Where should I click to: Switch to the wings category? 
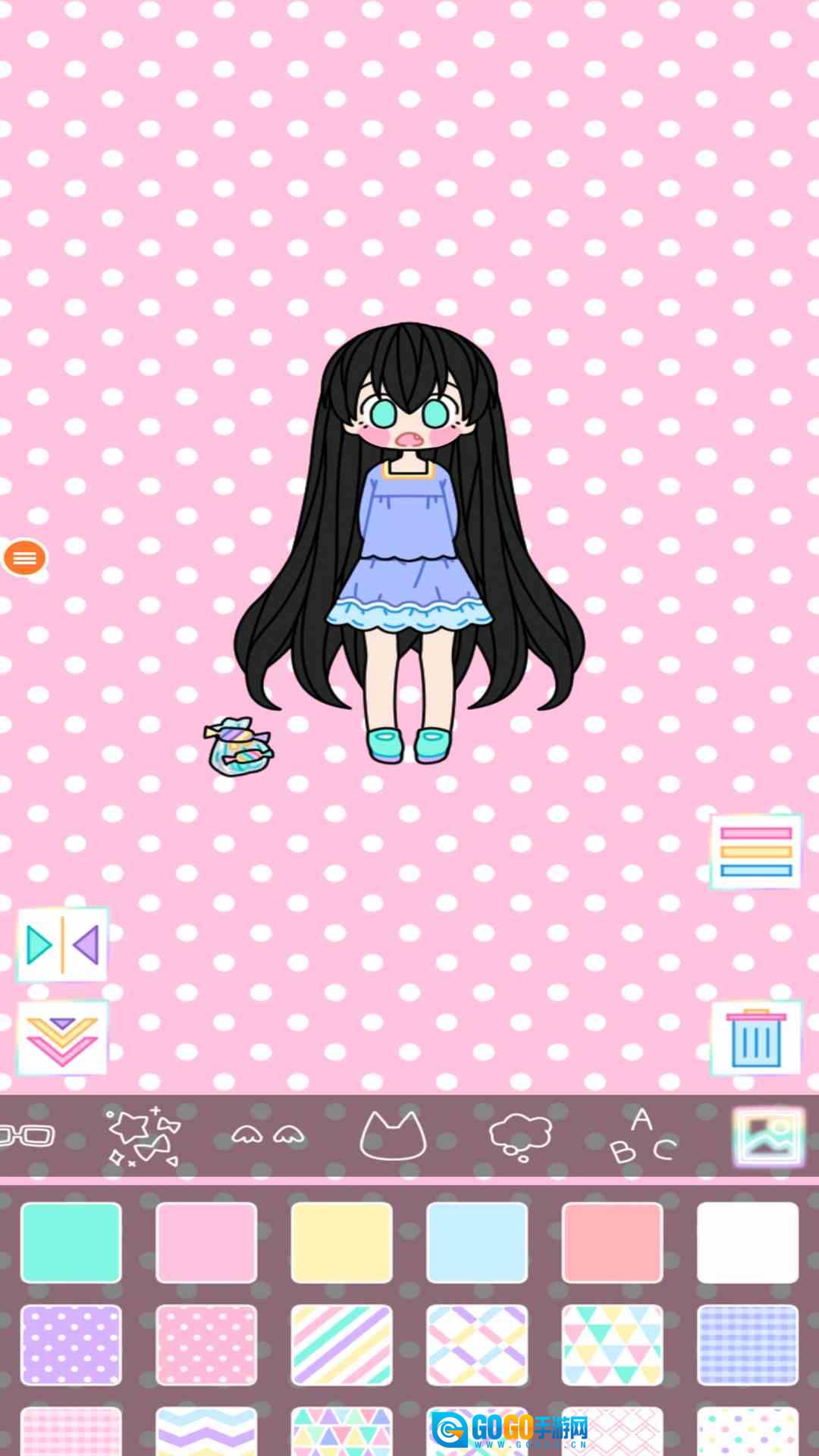[x=267, y=1135]
